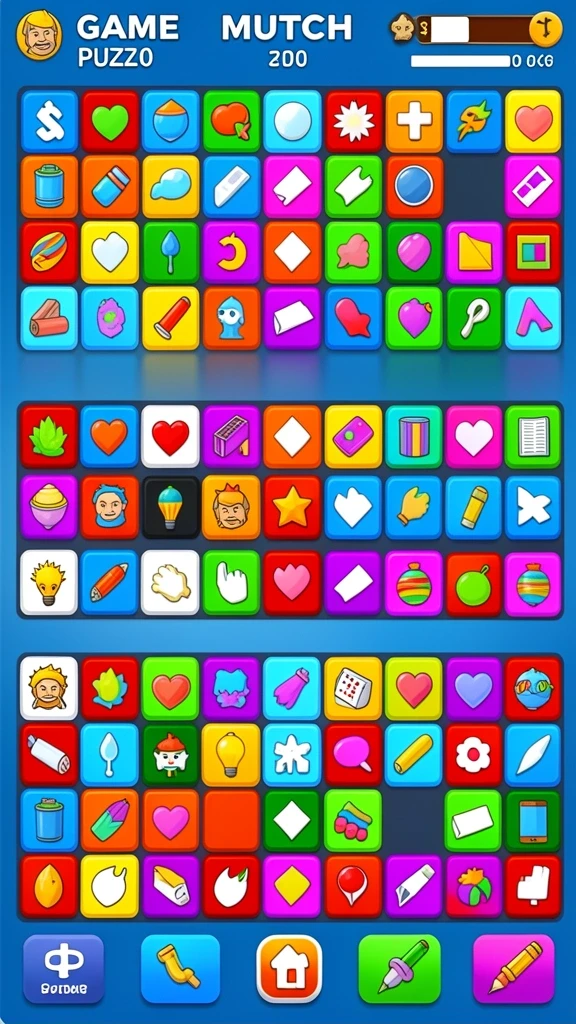This screenshot has height=1024, width=576.
Task: Select the smartphone tile on green
Action: pos(533,821)
